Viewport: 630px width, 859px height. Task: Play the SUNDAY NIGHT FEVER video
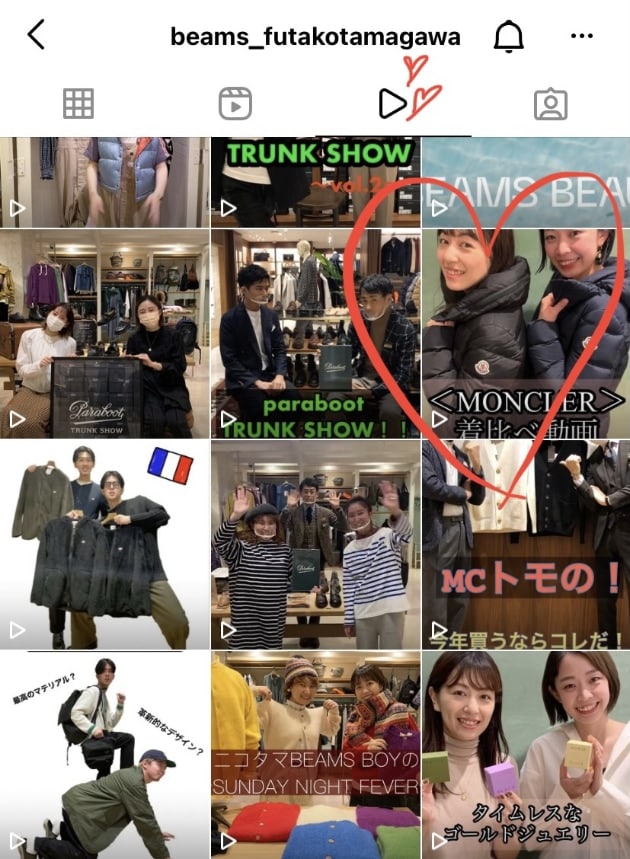(x=315, y=755)
